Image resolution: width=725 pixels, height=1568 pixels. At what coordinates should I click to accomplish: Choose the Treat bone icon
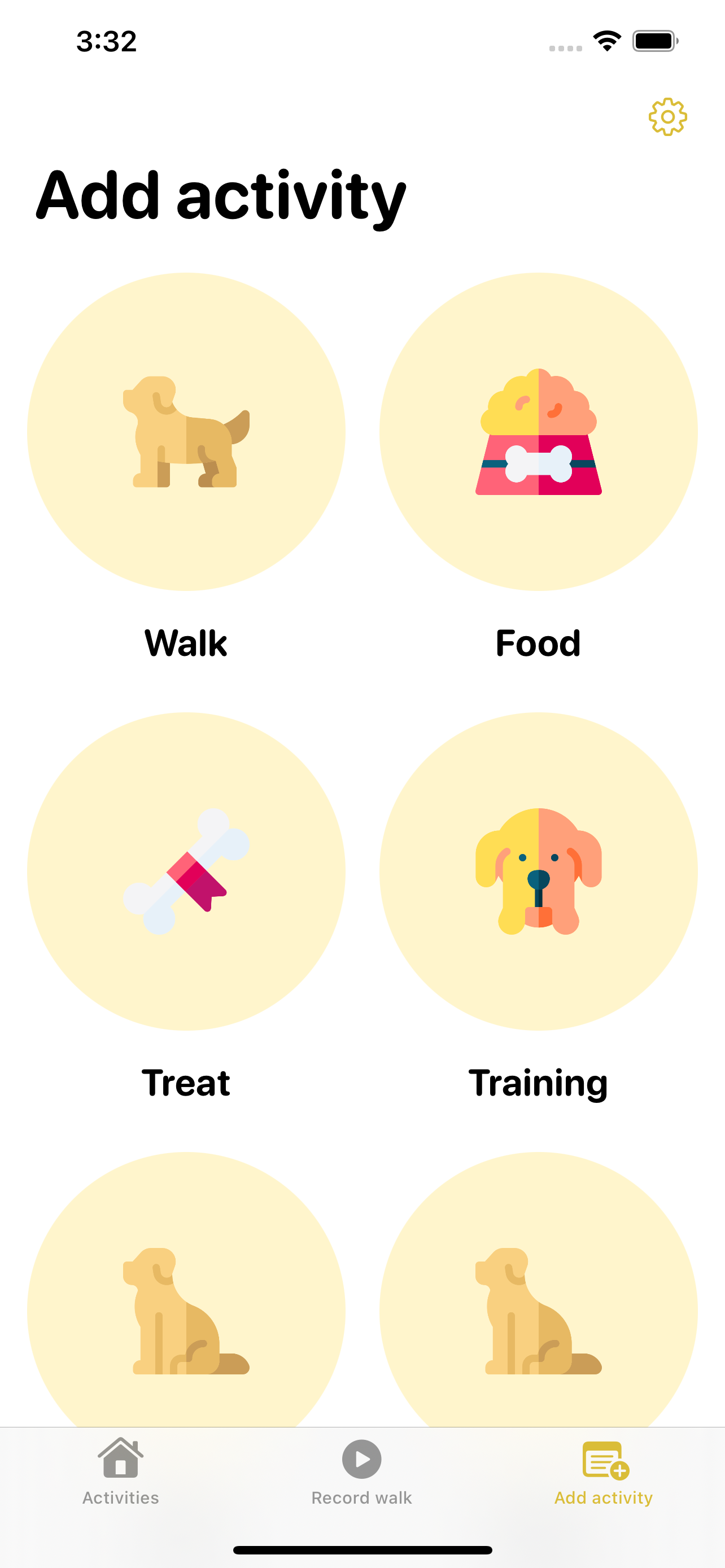pyautogui.click(x=186, y=871)
